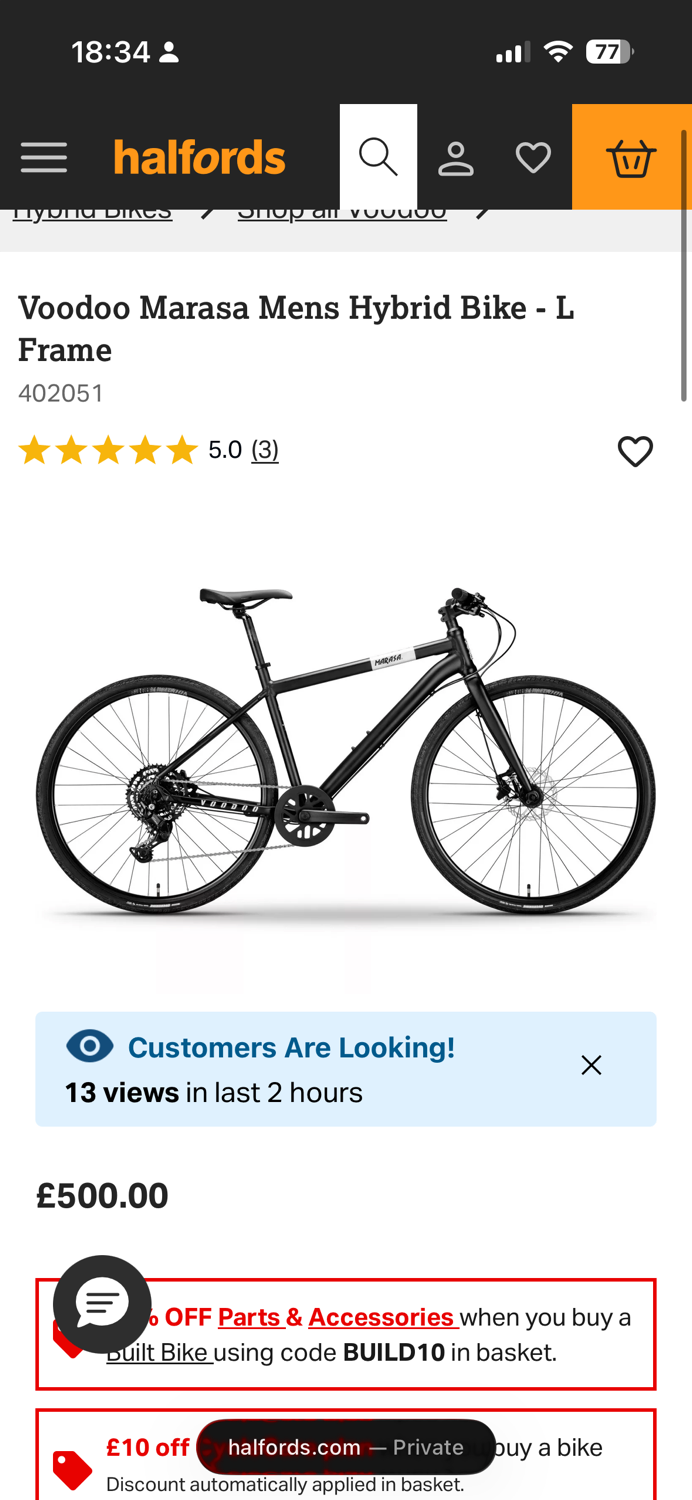Follow the Shop all Voodoo breadcrumb
Viewport: 692px width, 1500px height.
342,212
